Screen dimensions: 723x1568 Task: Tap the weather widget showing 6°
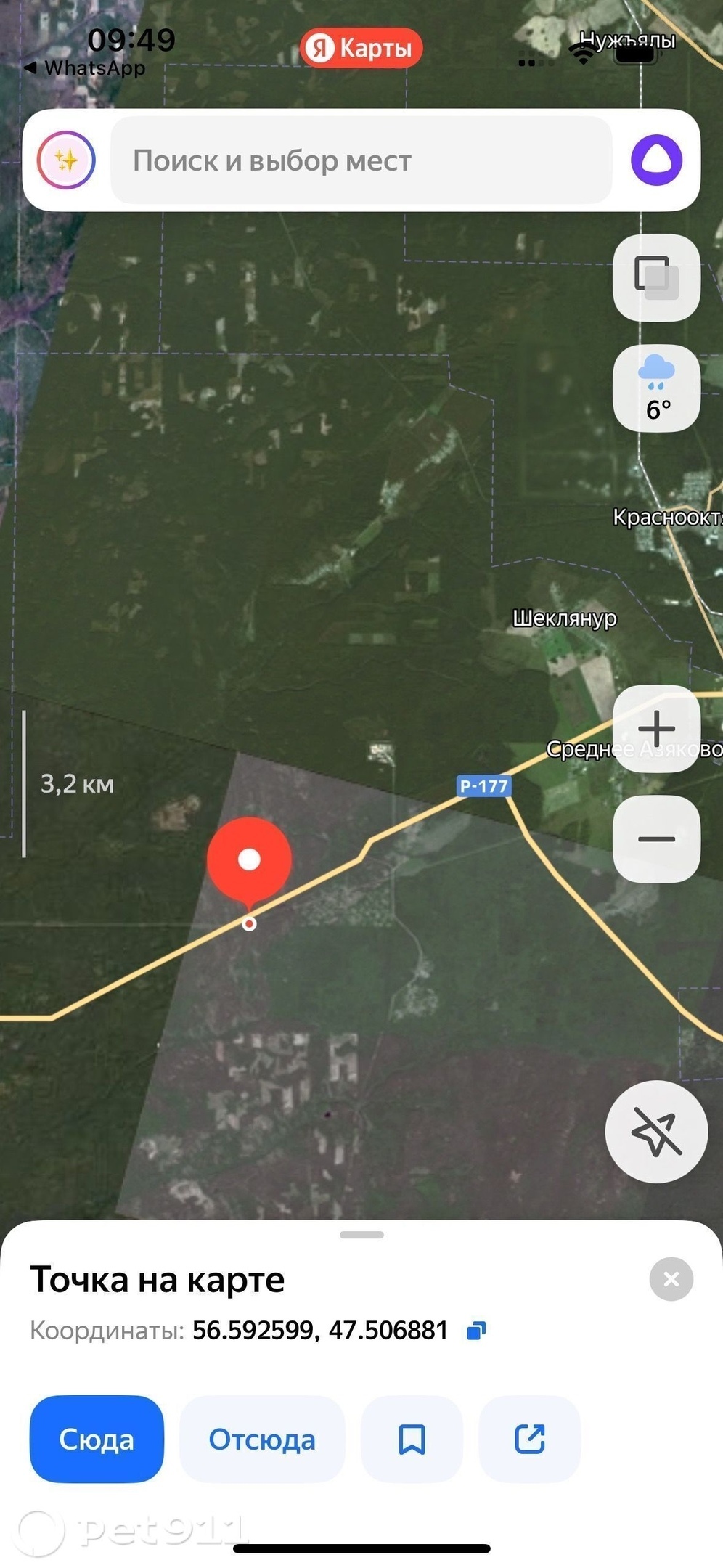[x=655, y=387]
